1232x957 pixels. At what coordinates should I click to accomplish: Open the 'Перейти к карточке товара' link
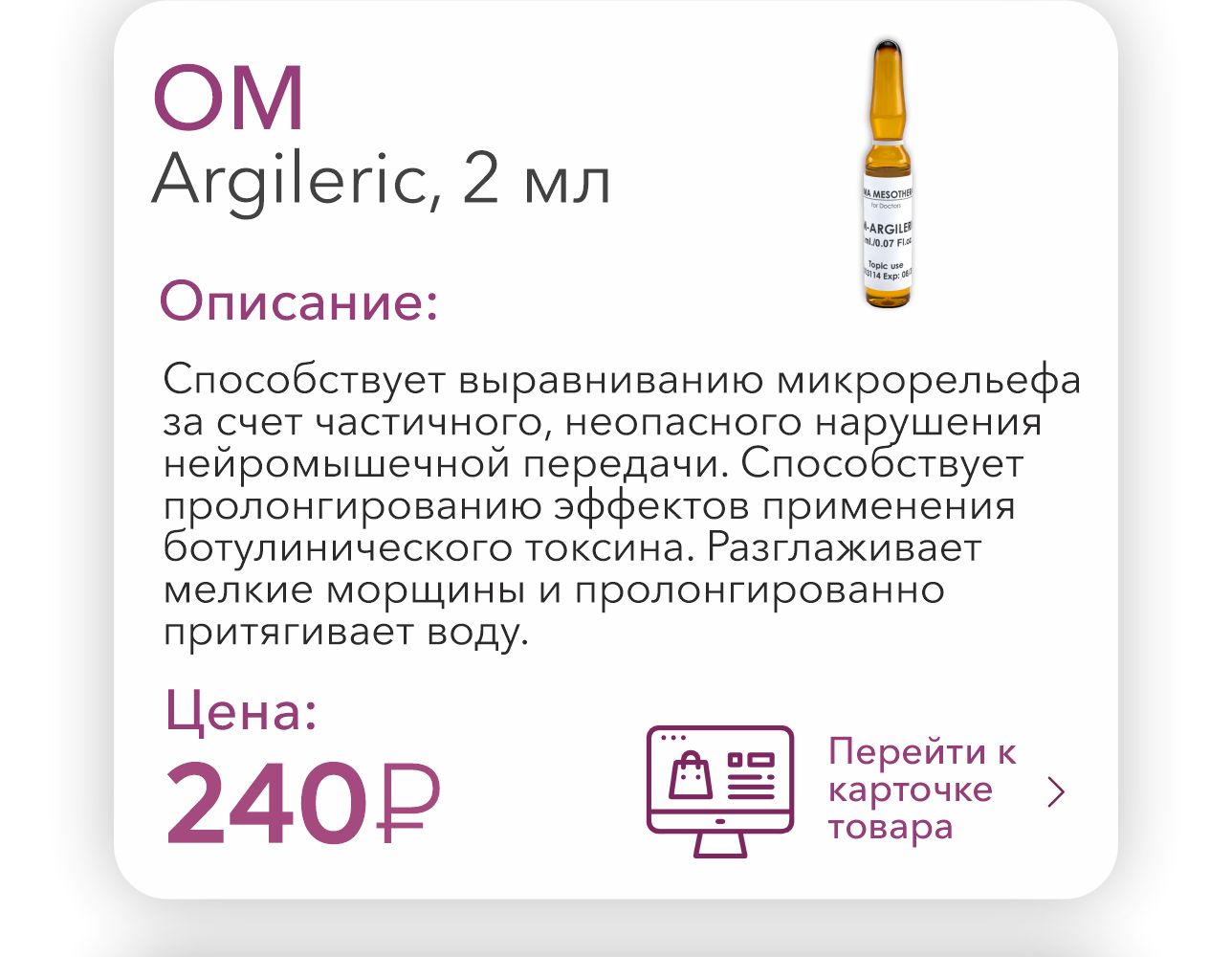920,790
